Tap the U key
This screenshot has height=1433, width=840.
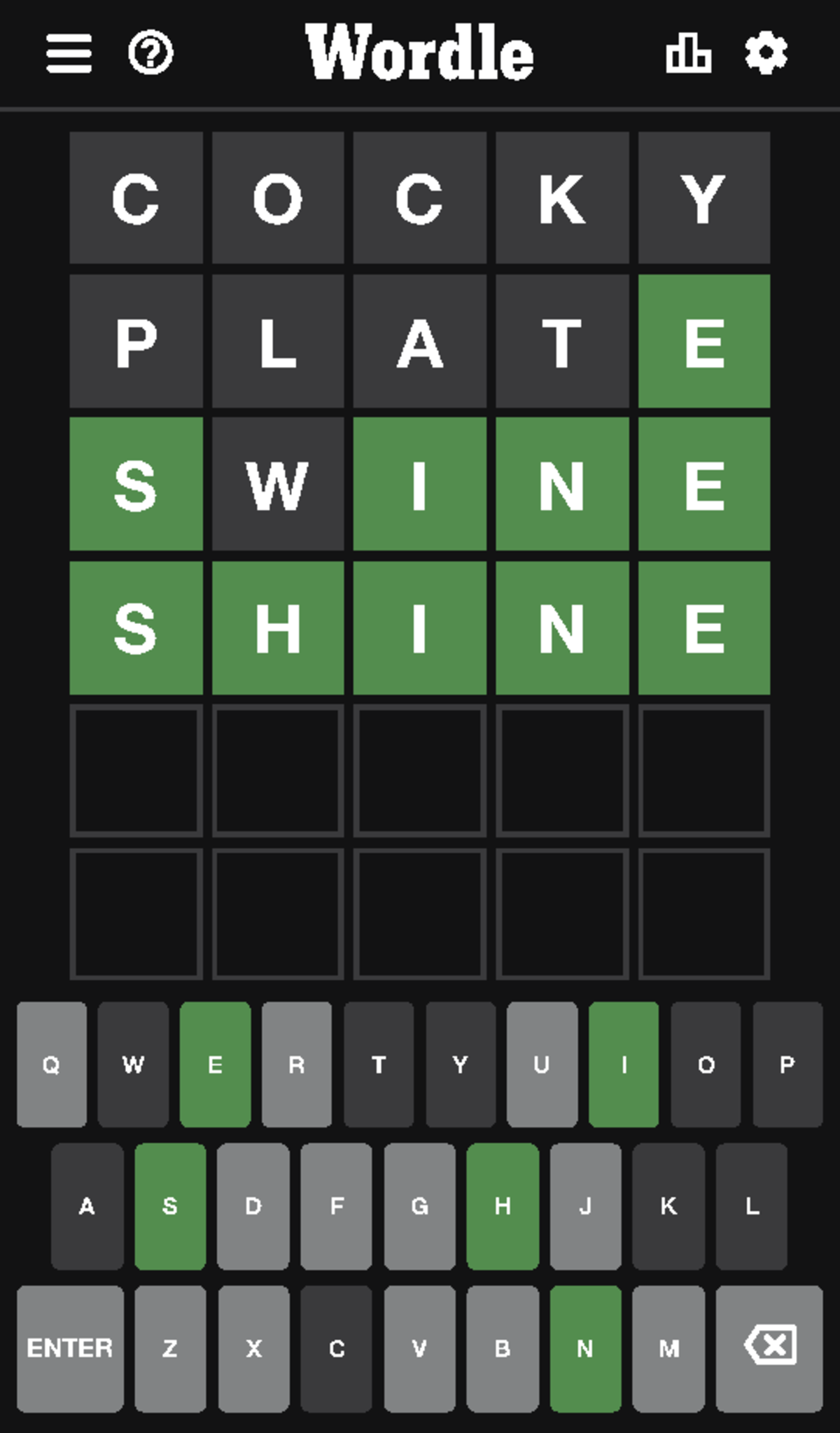click(542, 1065)
